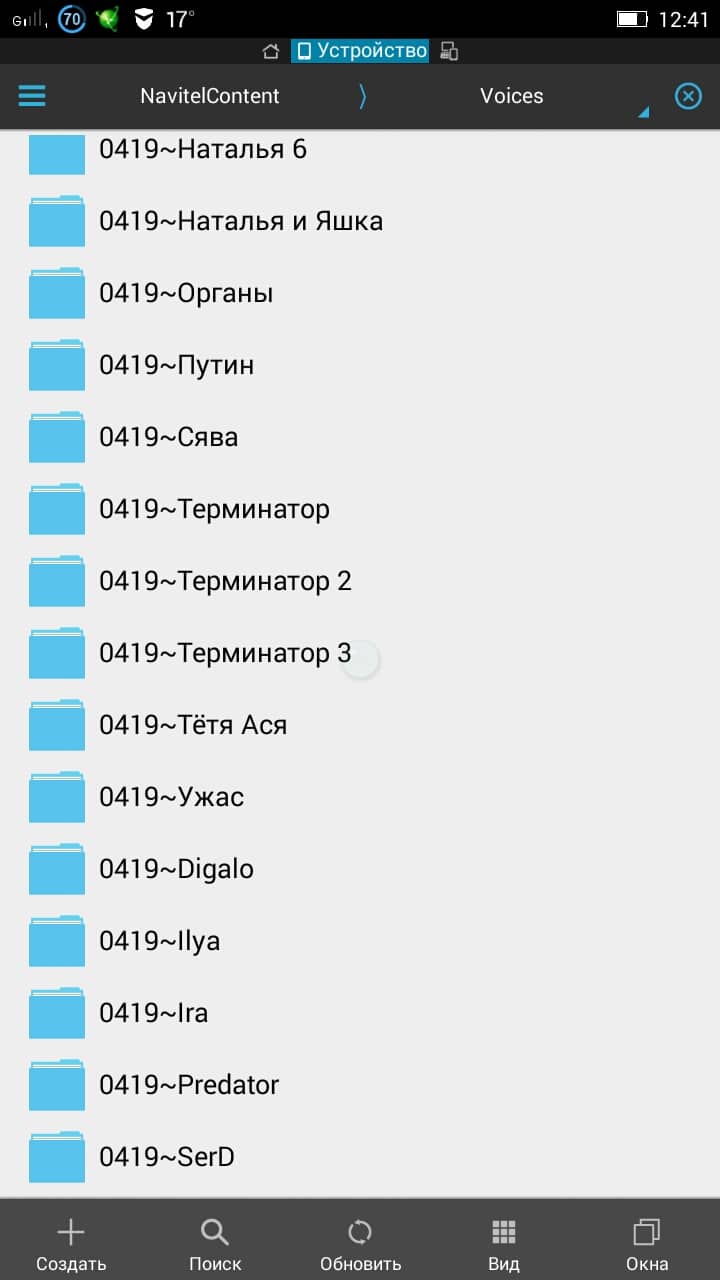720x1280 pixels.
Task: Create a new item with Создать
Action: coord(71,1244)
